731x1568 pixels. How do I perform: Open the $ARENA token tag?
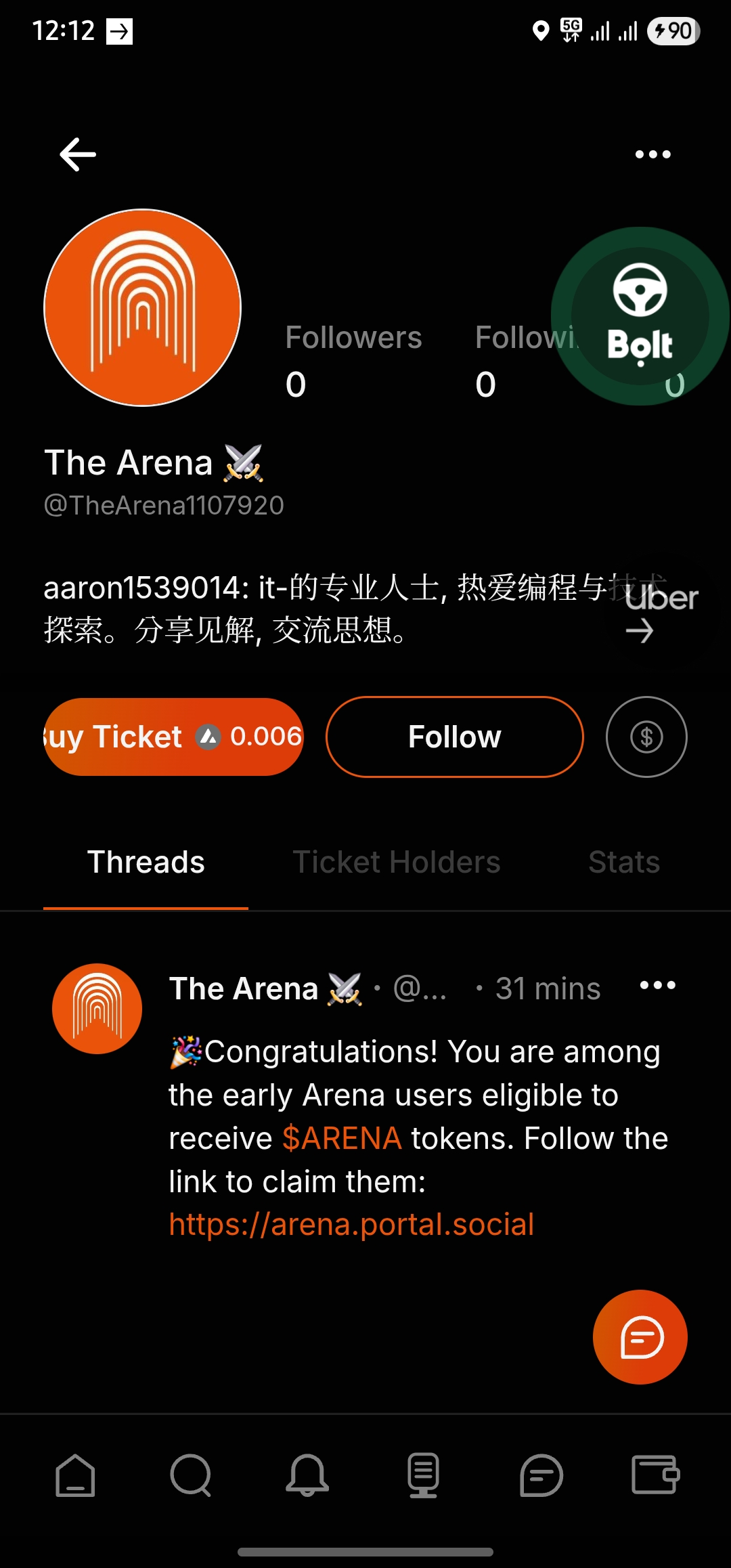coord(342,1139)
